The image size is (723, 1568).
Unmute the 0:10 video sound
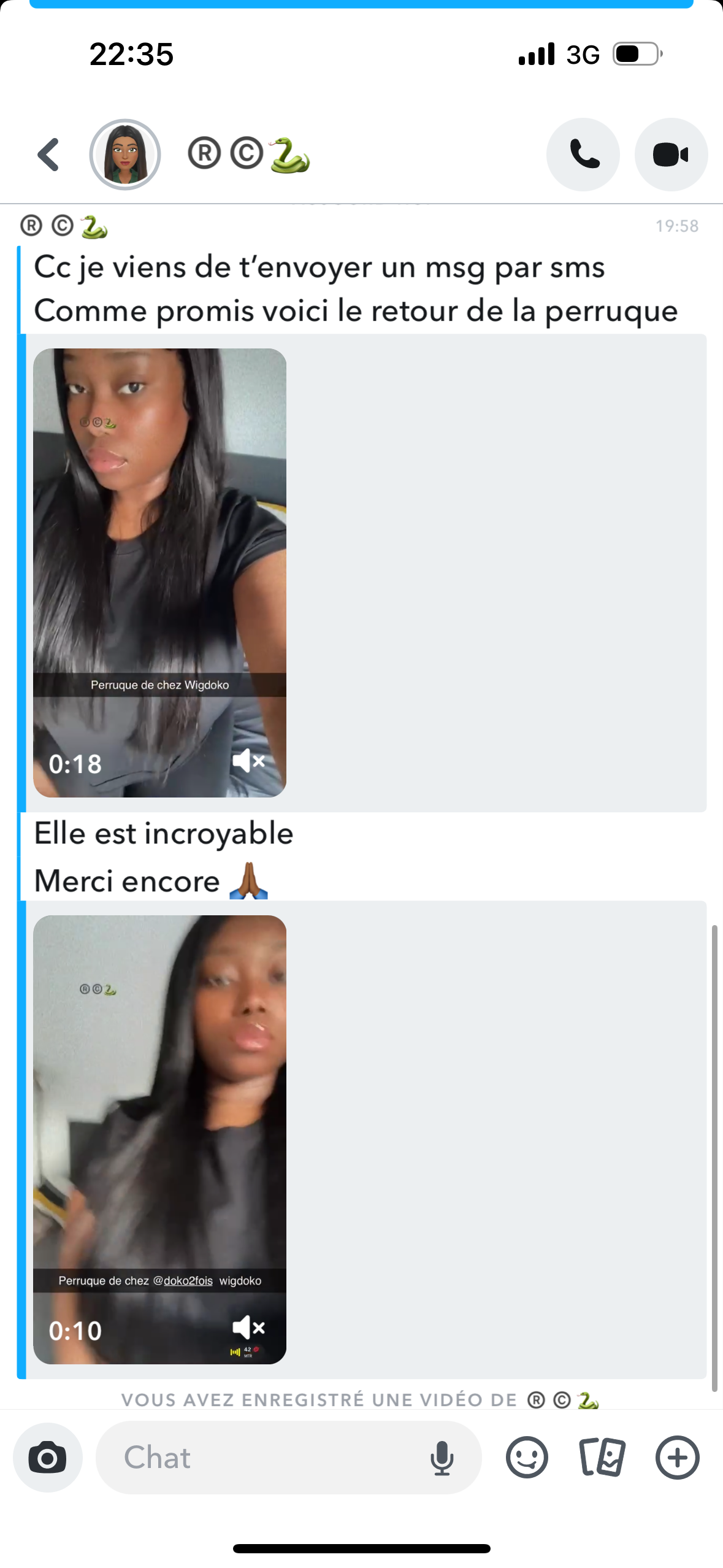[x=248, y=1328]
